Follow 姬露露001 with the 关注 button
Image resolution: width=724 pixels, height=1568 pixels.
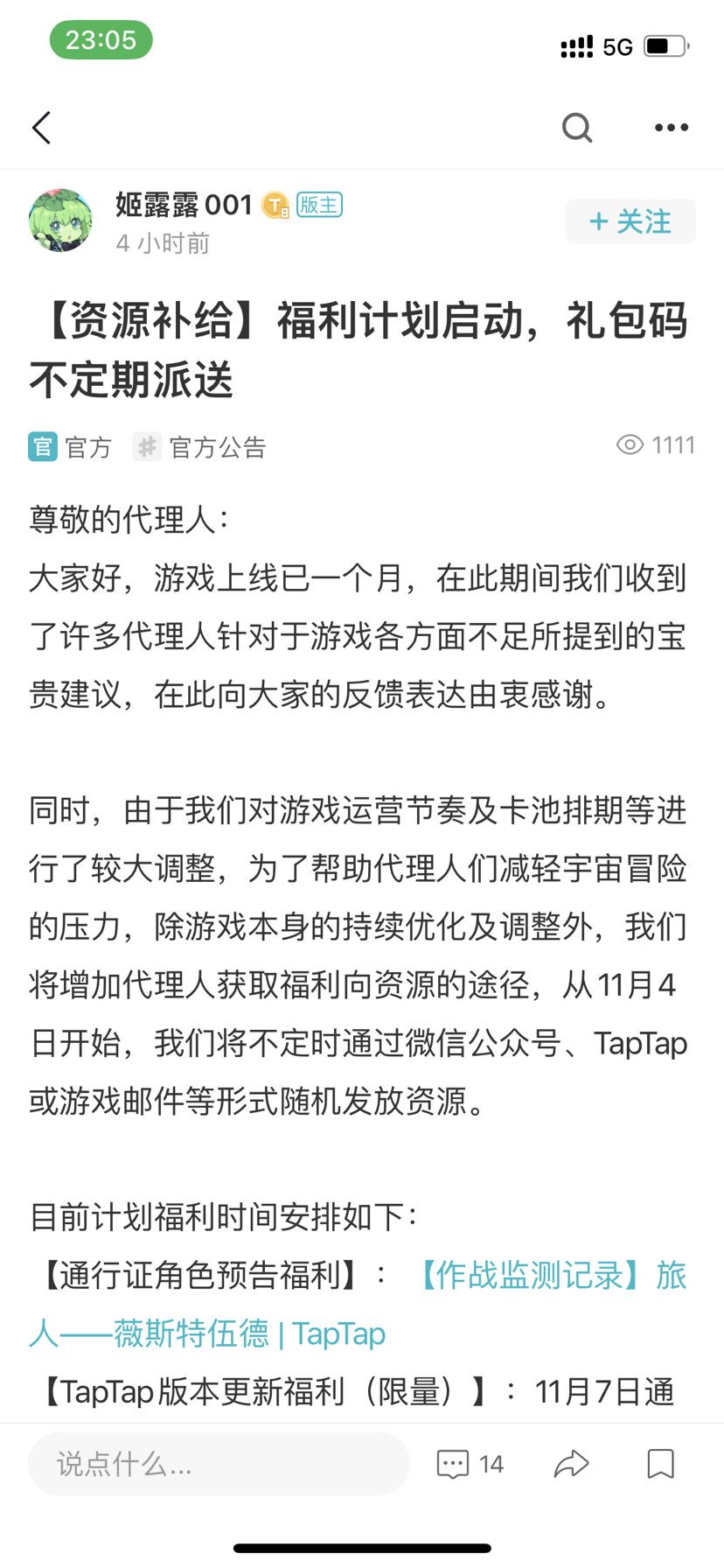(630, 221)
